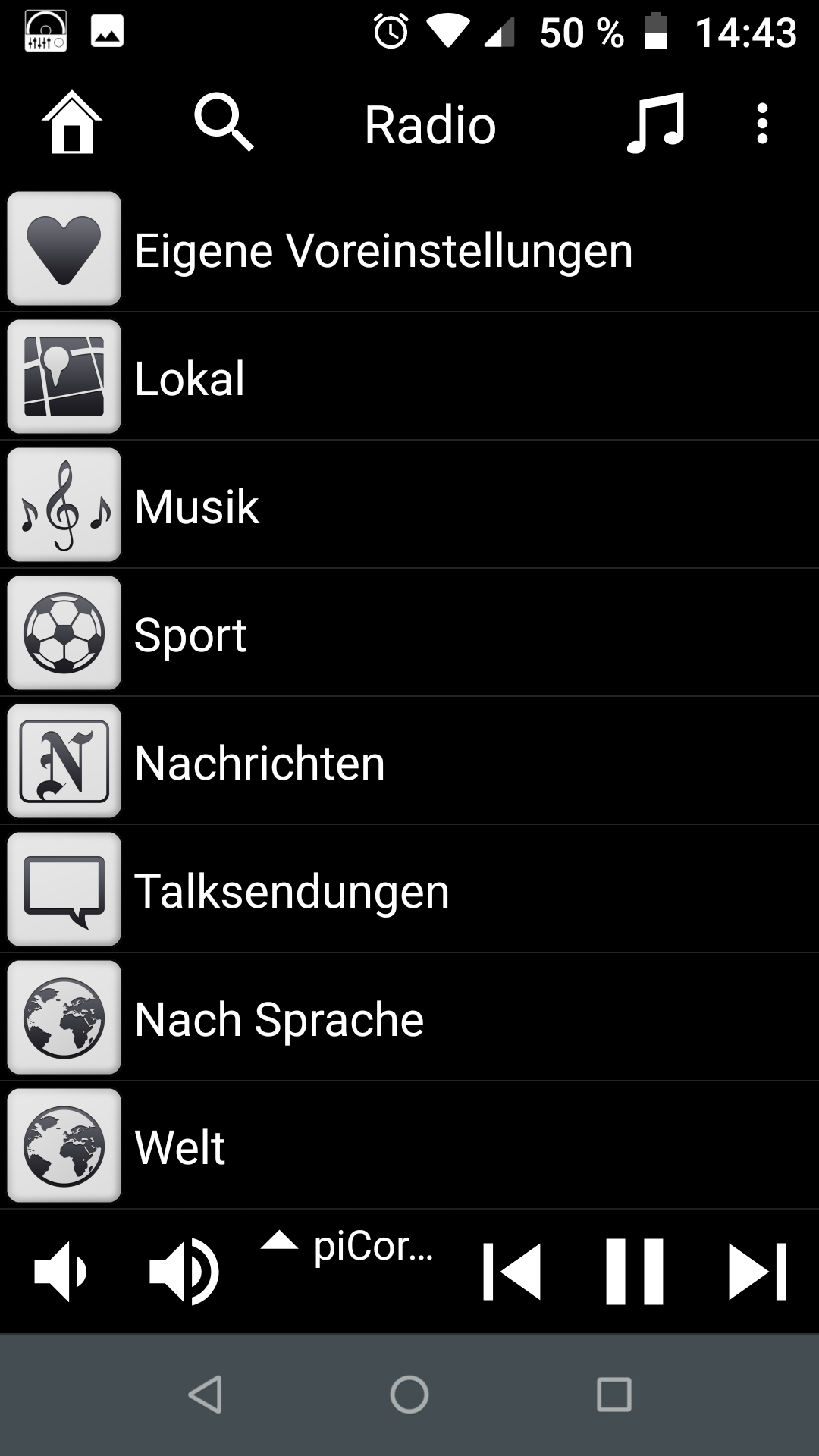Lower the volume
The height and width of the screenshot is (1456, 819).
[x=61, y=1272]
